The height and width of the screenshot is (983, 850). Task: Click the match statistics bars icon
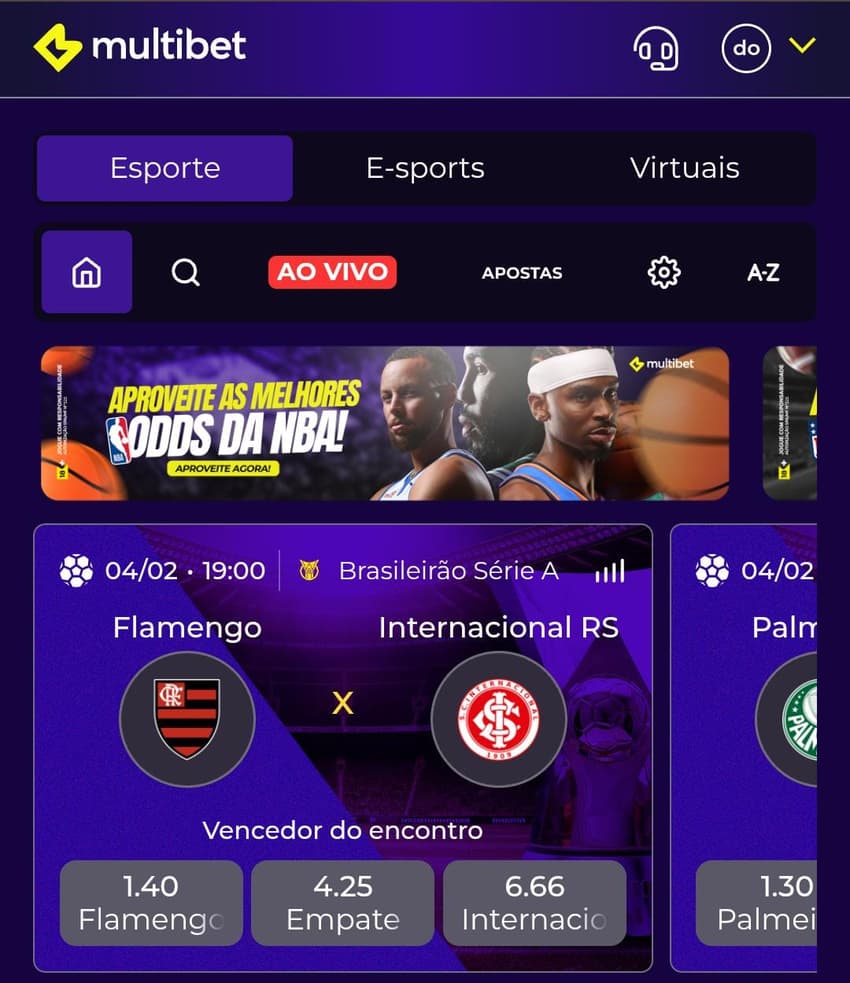point(610,571)
